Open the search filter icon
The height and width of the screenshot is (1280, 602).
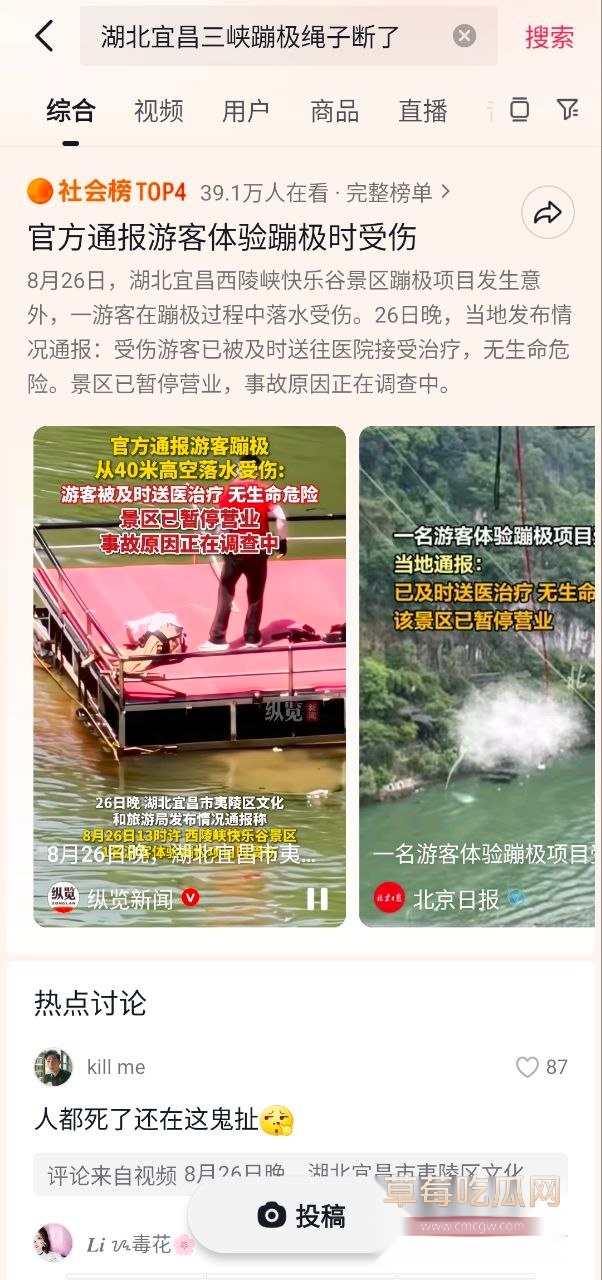567,110
